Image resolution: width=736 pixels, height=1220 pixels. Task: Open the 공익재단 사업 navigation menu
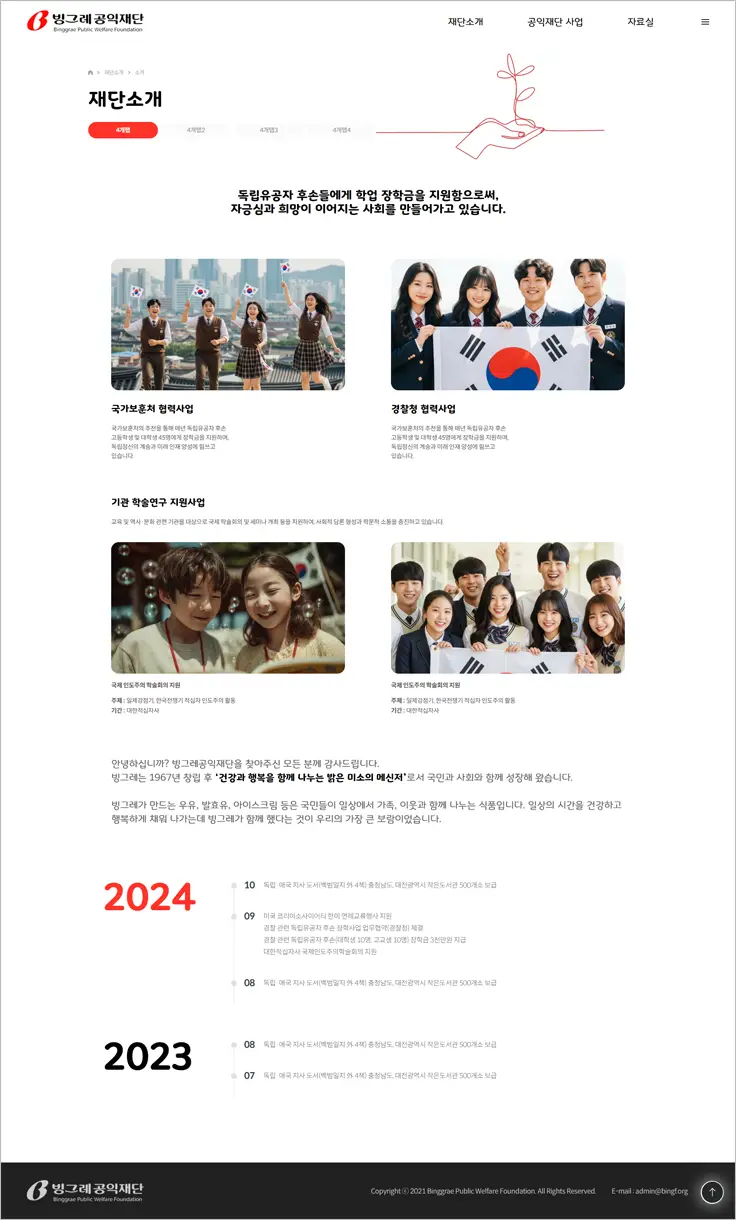pyautogui.click(x=555, y=22)
